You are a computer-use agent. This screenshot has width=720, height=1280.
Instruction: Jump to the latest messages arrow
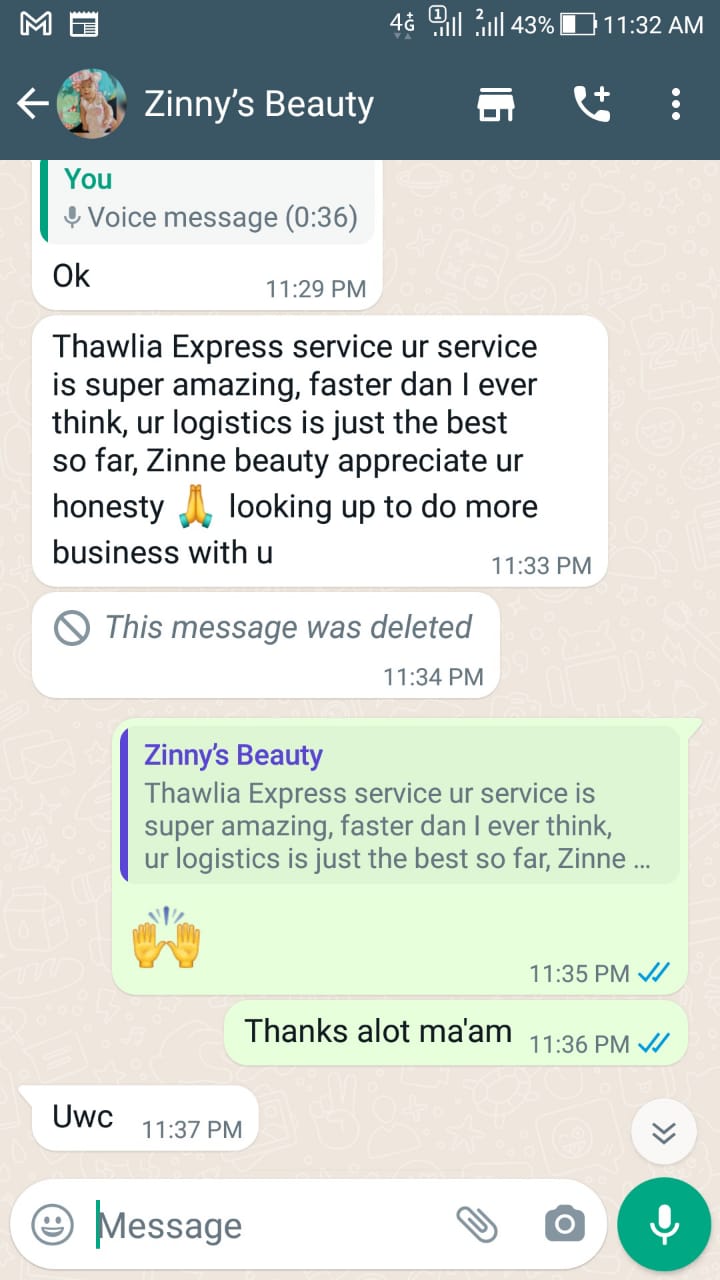(664, 1132)
